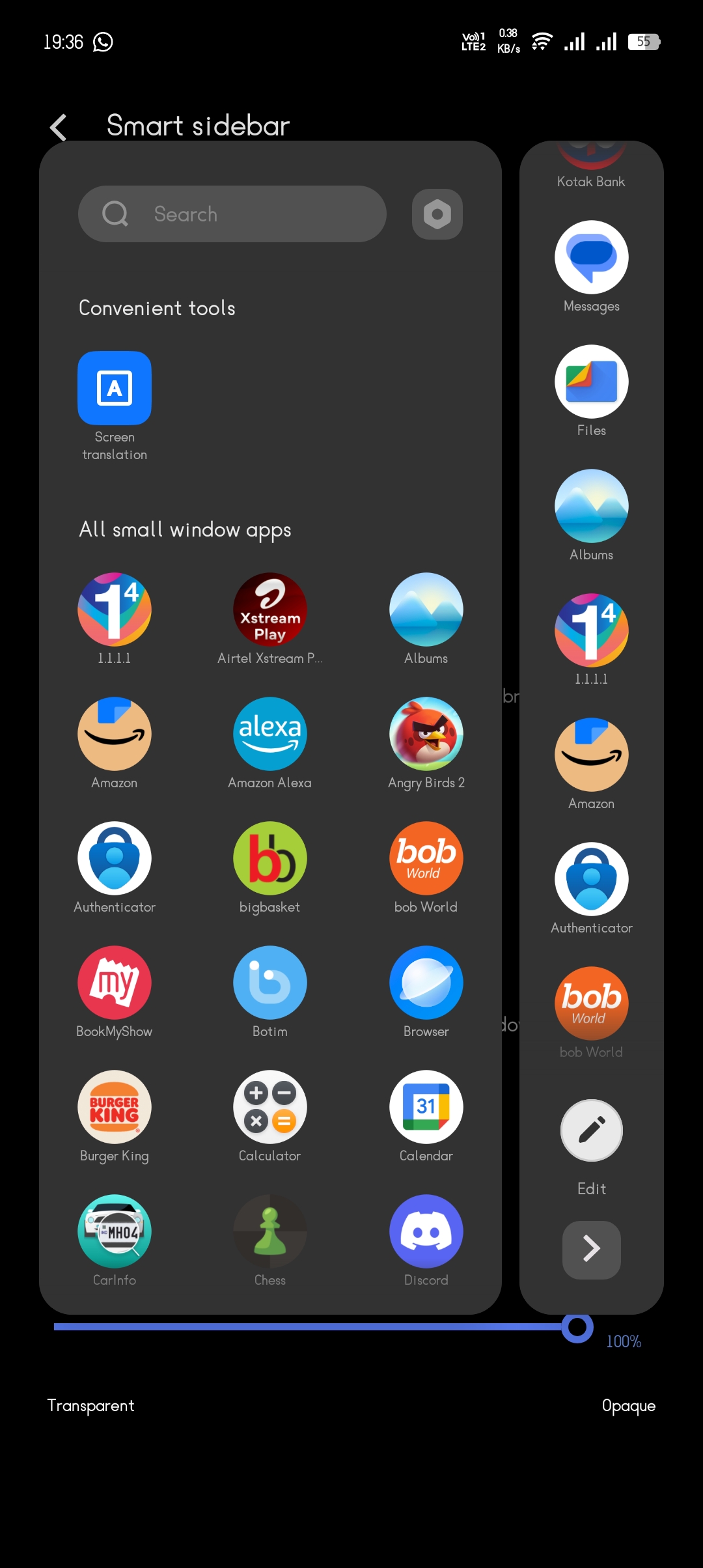Open Discord
Image resolution: width=703 pixels, height=1568 pixels.
click(426, 1231)
